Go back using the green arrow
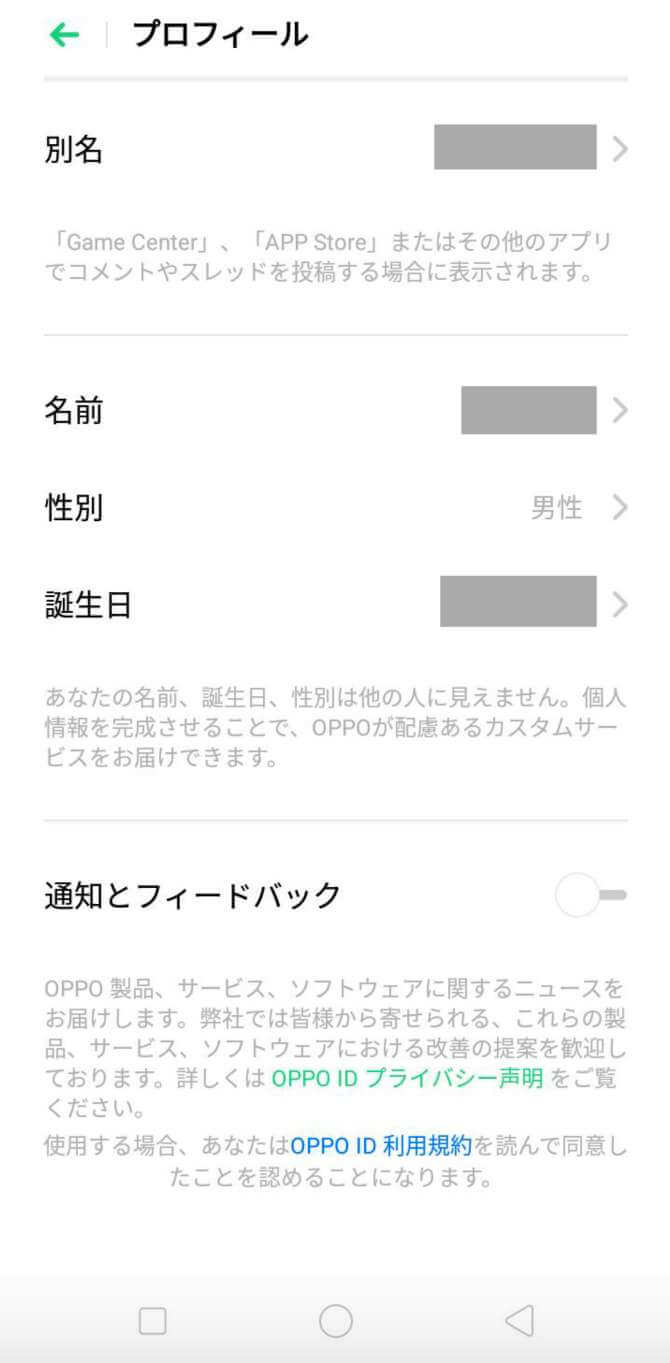670x1363 pixels. pyautogui.click(x=63, y=35)
